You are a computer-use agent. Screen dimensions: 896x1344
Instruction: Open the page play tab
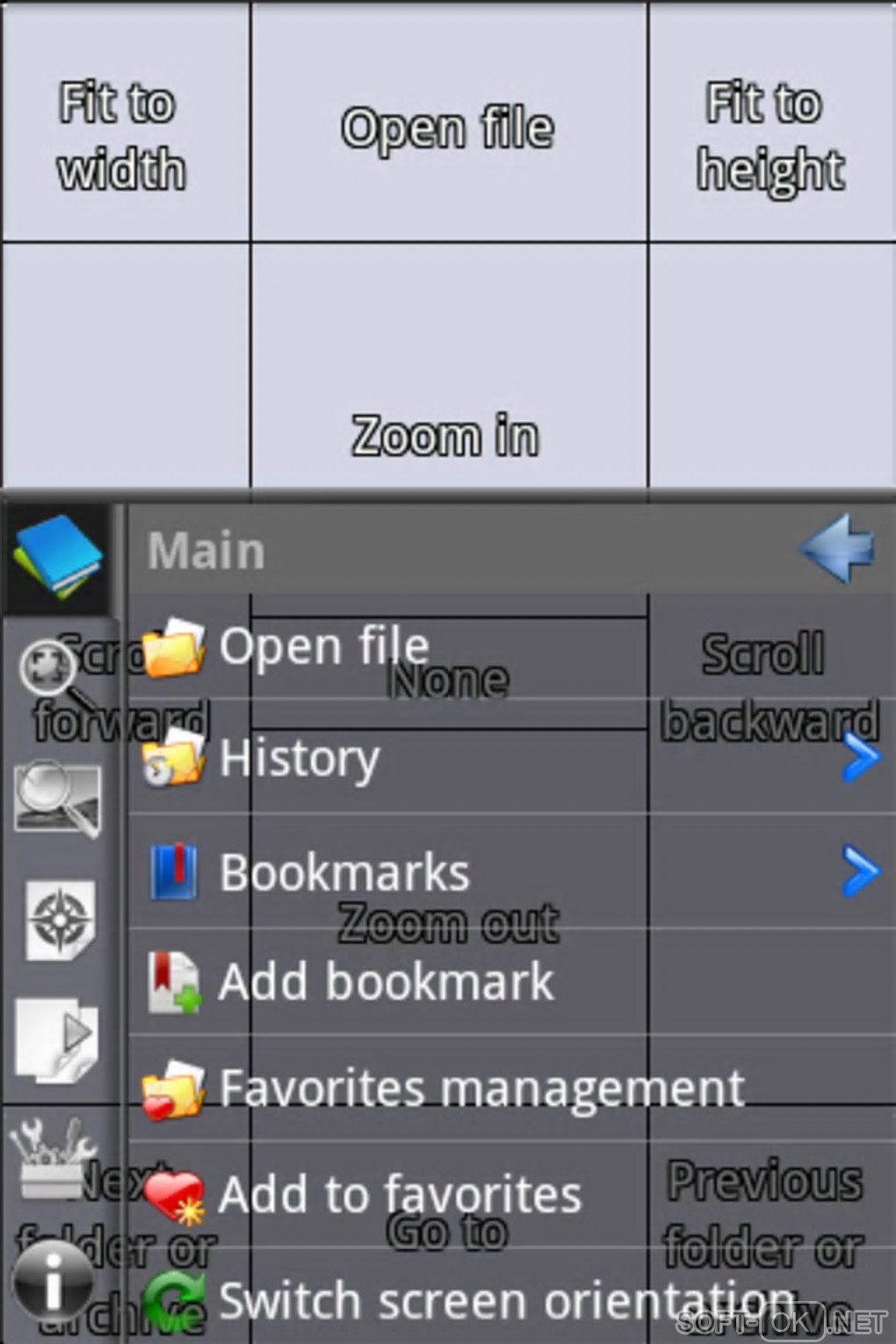click(57, 1038)
